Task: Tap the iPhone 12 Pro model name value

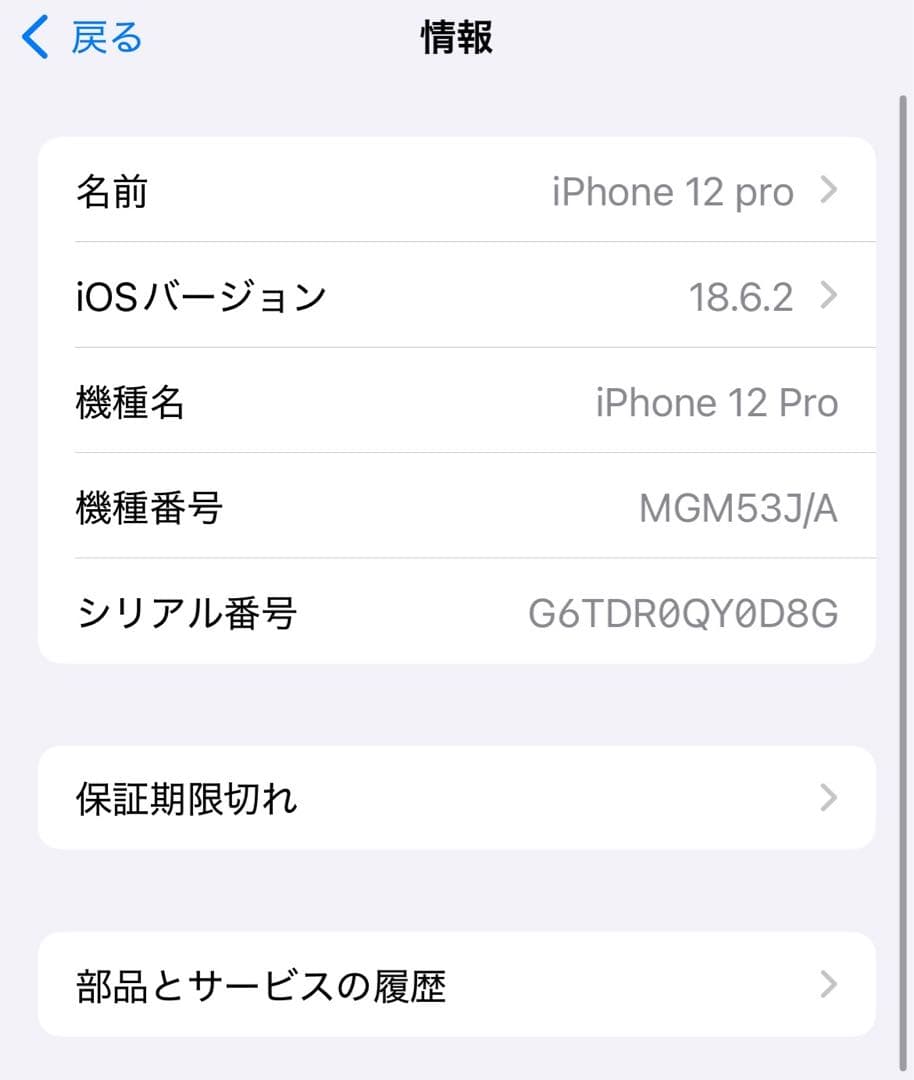Action: point(716,402)
